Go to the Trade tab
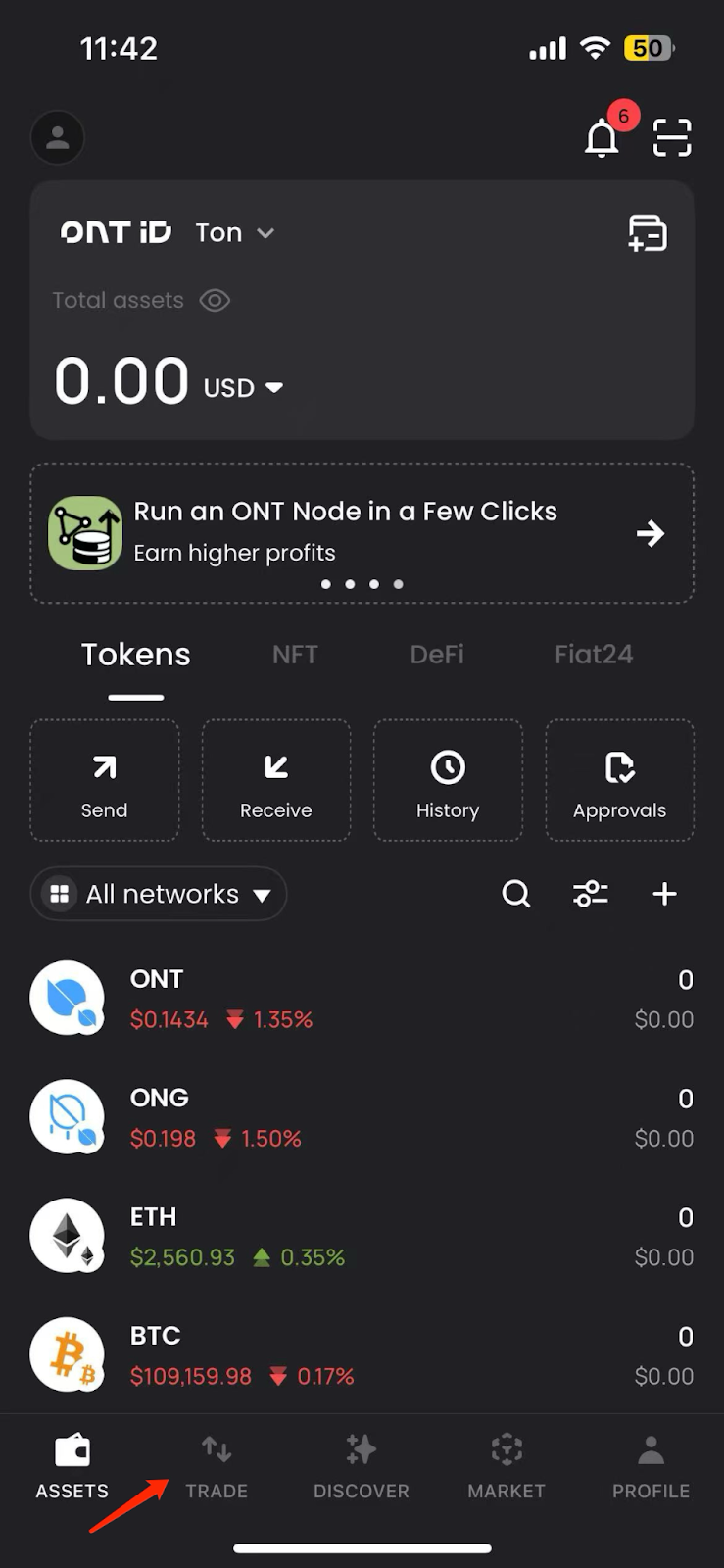Screen dimensions: 724x1568 (217, 1467)
